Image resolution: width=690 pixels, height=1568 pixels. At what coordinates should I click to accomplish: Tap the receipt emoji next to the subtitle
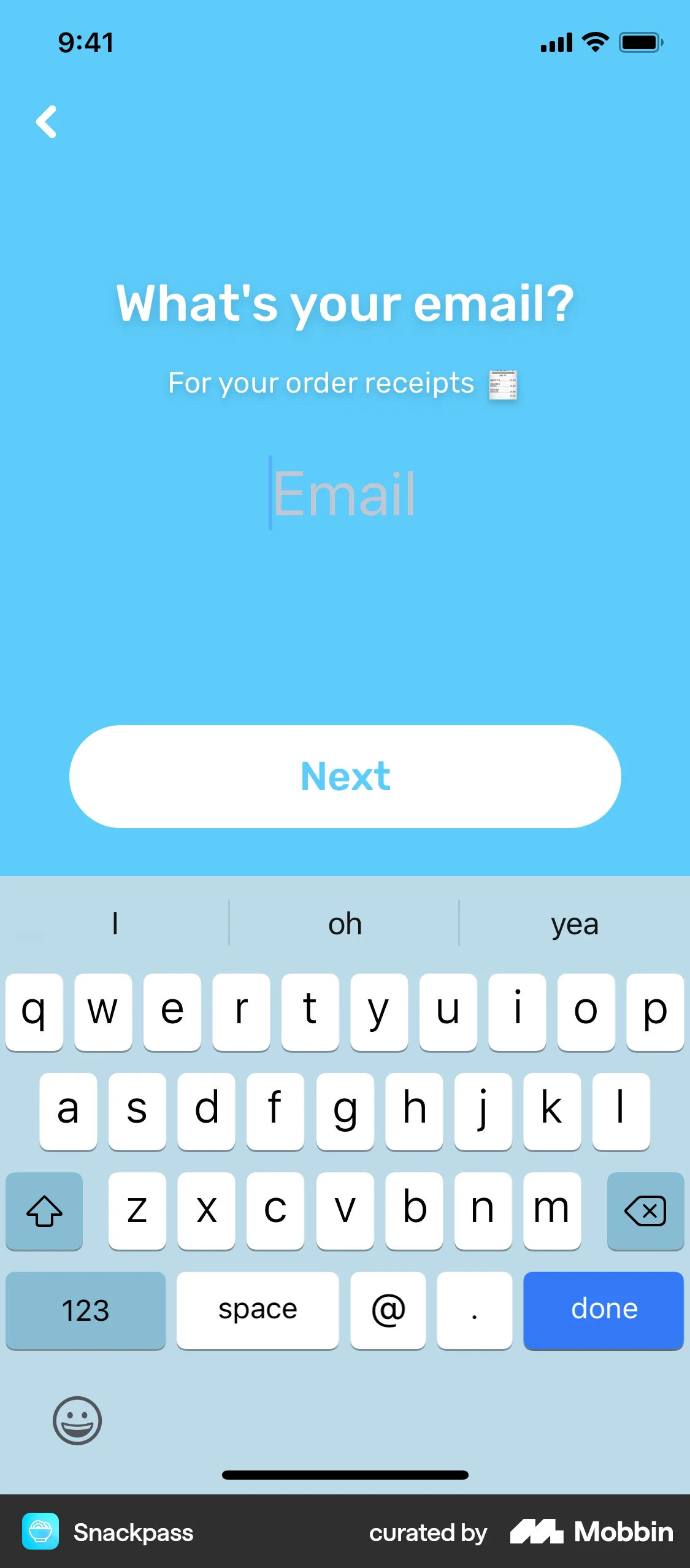(x=502, y=386)
